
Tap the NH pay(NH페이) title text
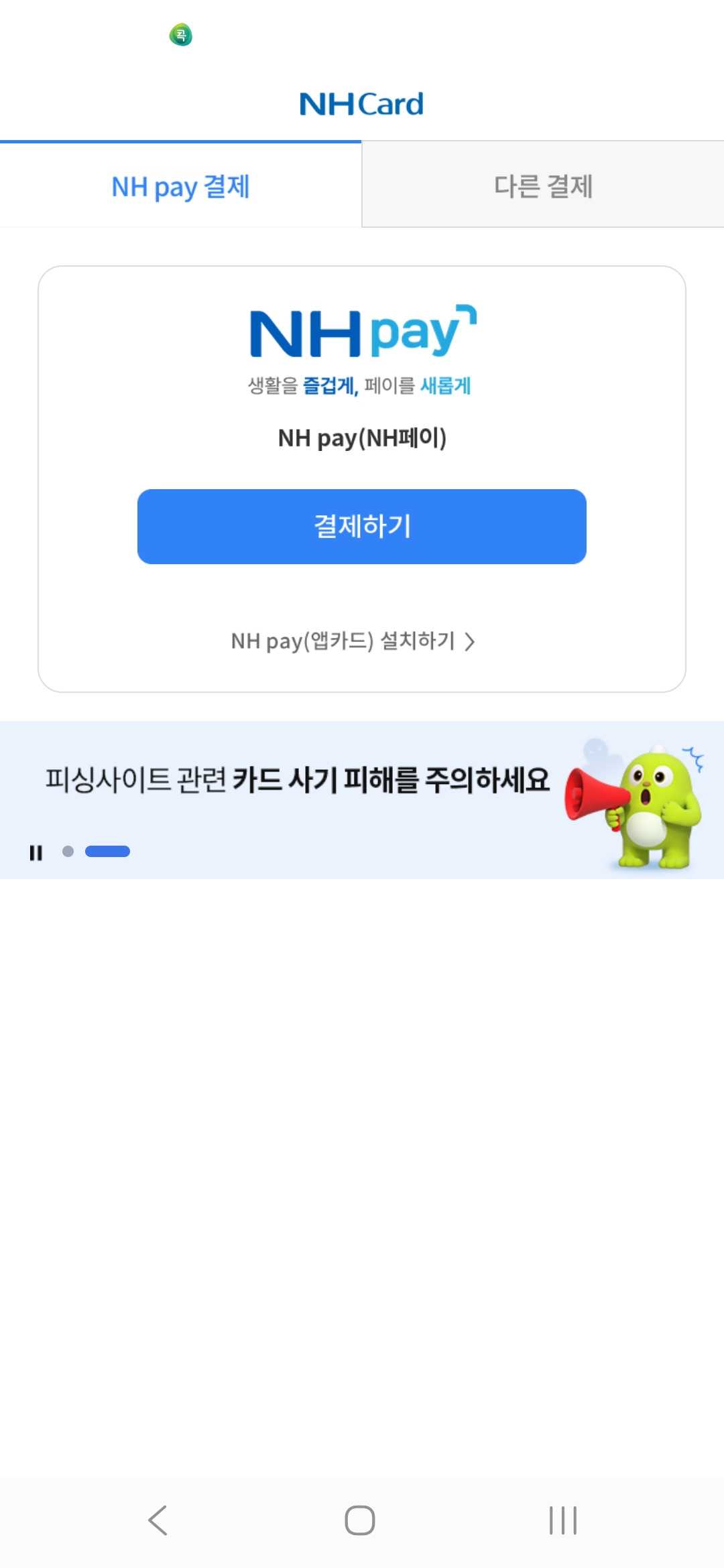(362, 439)
